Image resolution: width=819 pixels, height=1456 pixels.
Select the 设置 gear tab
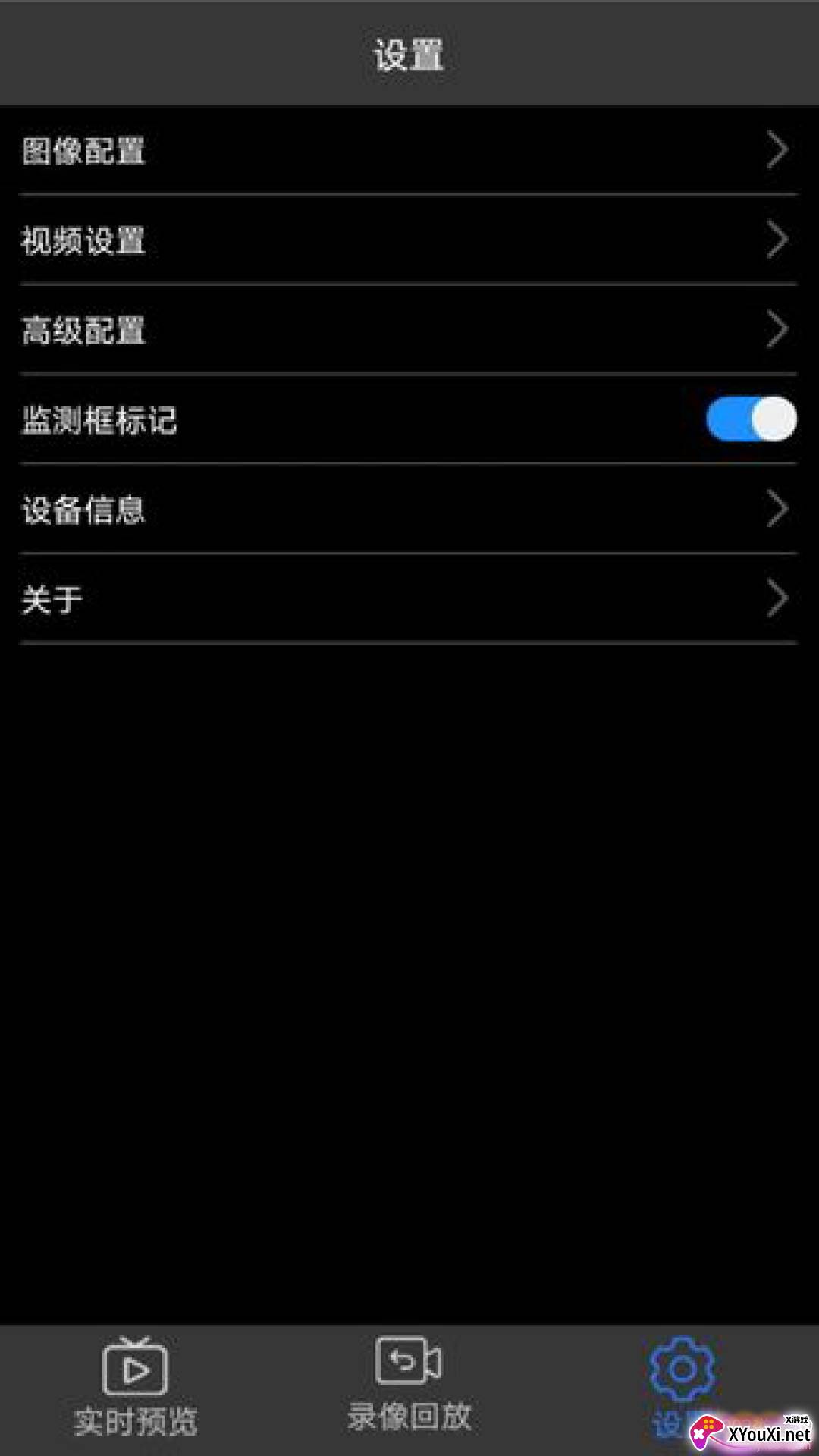click(x=682, y=1374)
